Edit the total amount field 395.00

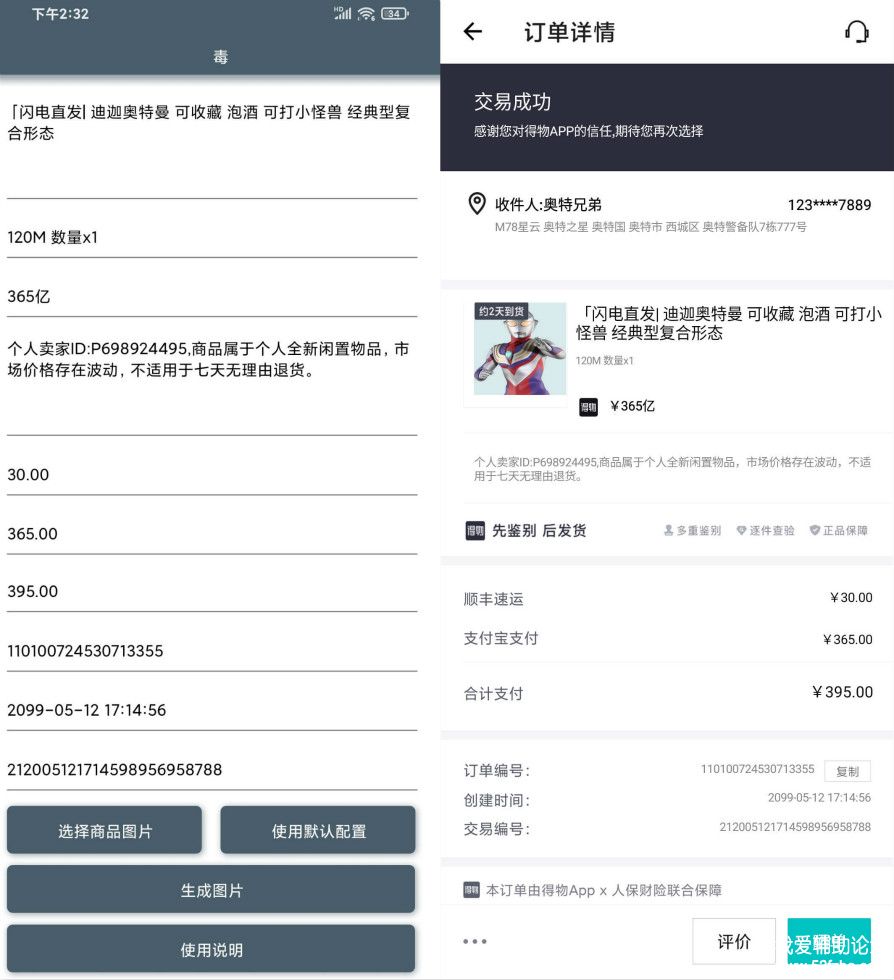(x=211, y=591)
